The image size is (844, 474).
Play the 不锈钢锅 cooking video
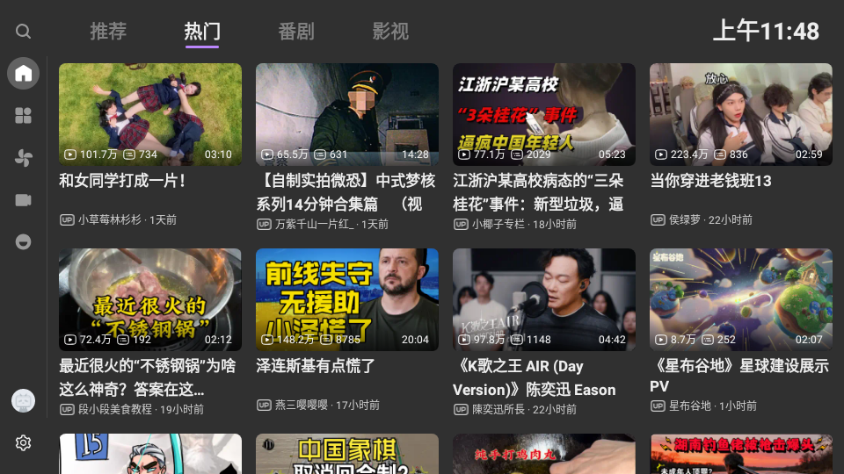click(x=150, y=300)
